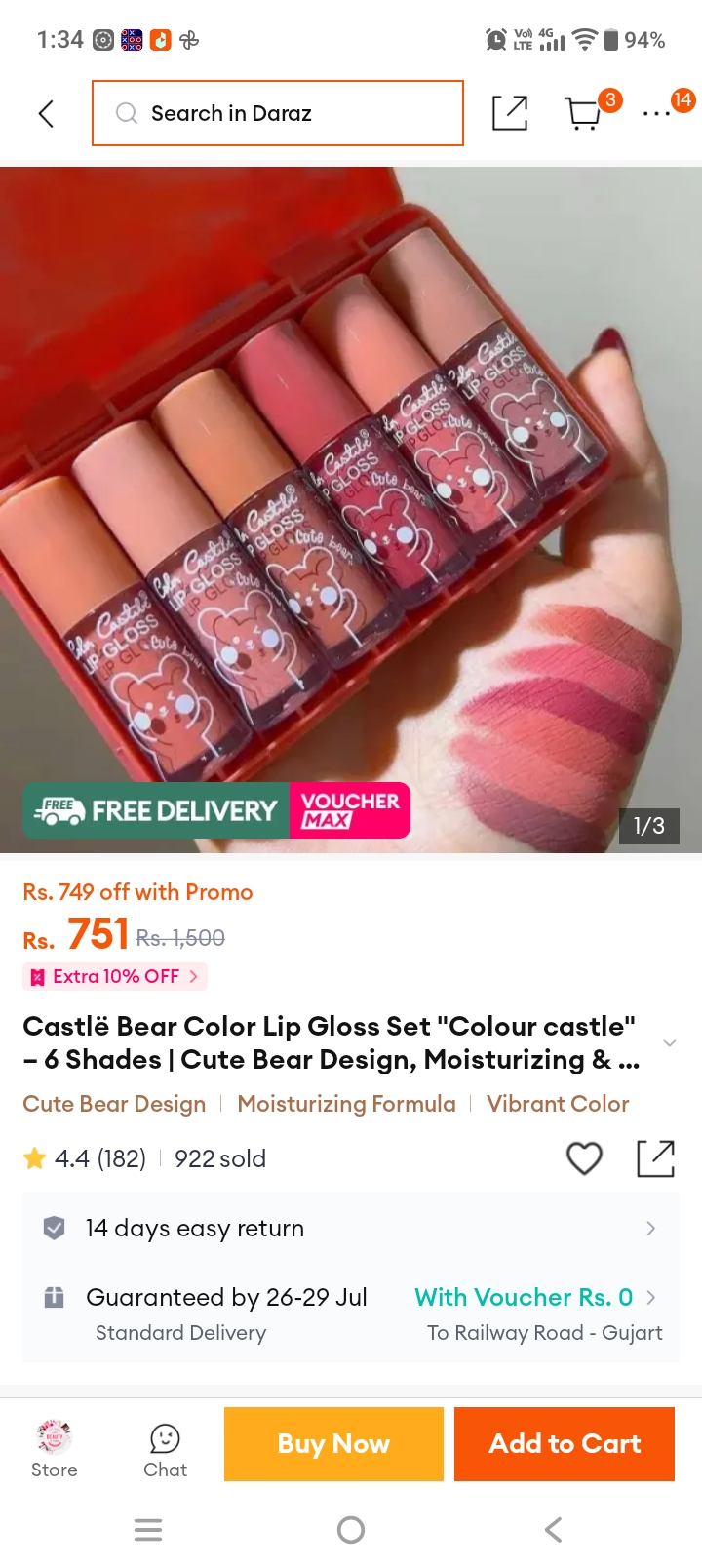This screenshot has width=702, height=1568.
Task: Open the lip gloss product image
Action: point(351,509)
